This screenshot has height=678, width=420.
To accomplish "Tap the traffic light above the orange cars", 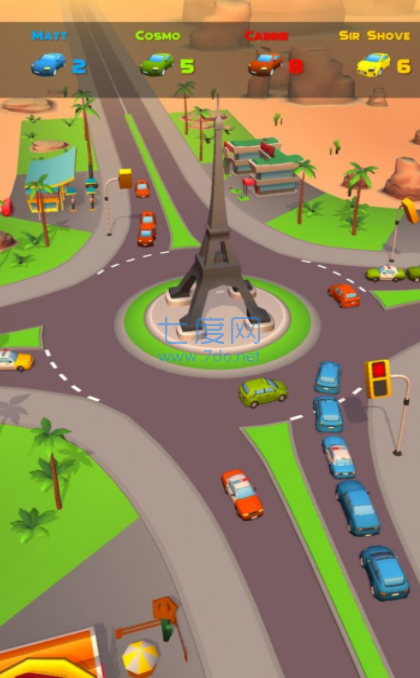I will point(125,179).
